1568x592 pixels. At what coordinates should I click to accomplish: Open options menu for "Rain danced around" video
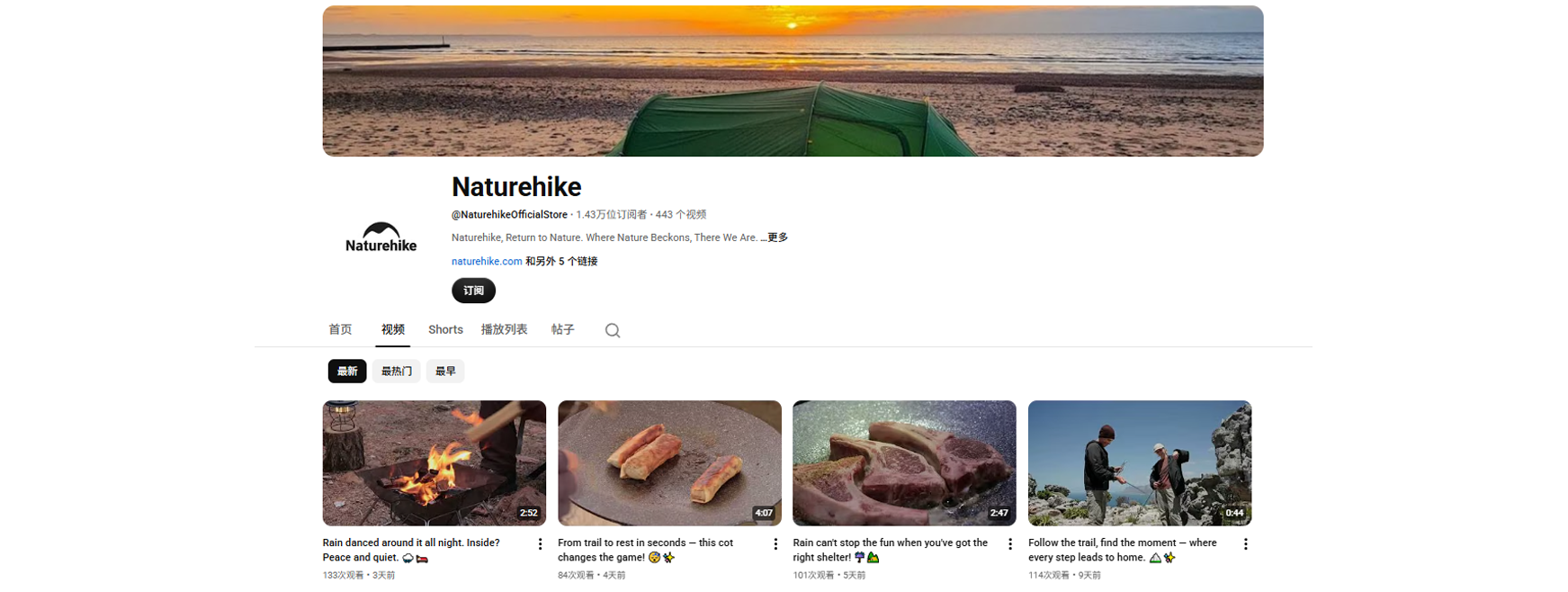(540, 544)
